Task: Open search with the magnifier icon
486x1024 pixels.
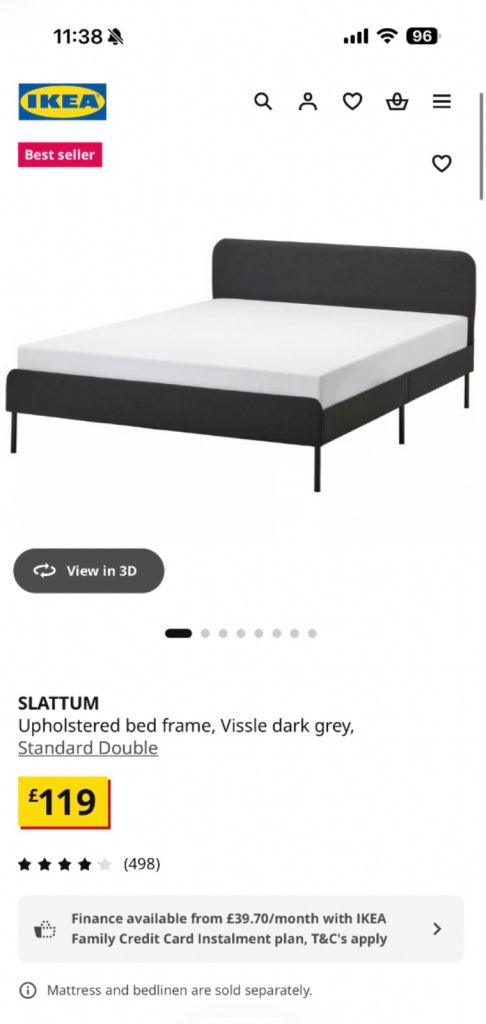Action: [263, 101]
